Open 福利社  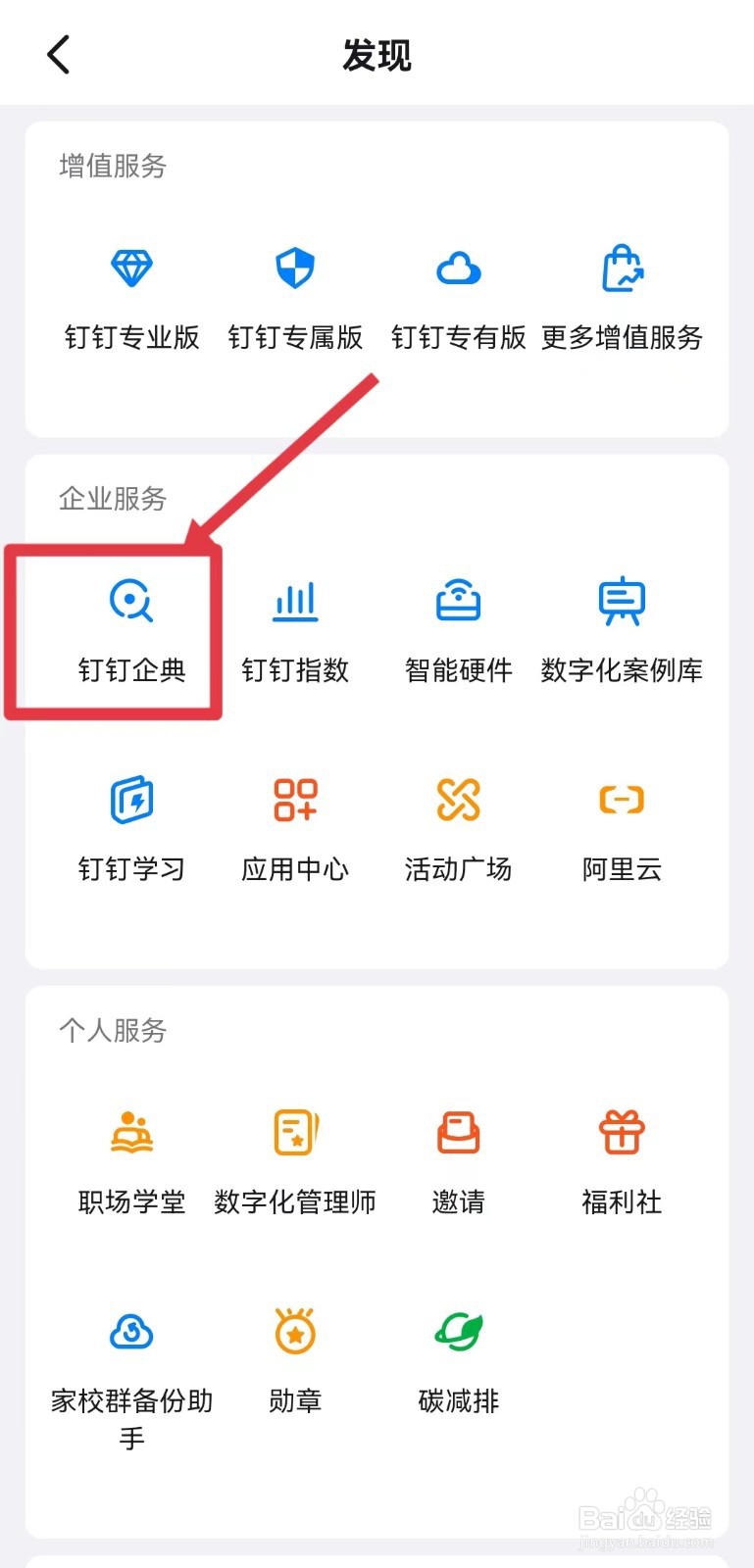coord(622,1164)
